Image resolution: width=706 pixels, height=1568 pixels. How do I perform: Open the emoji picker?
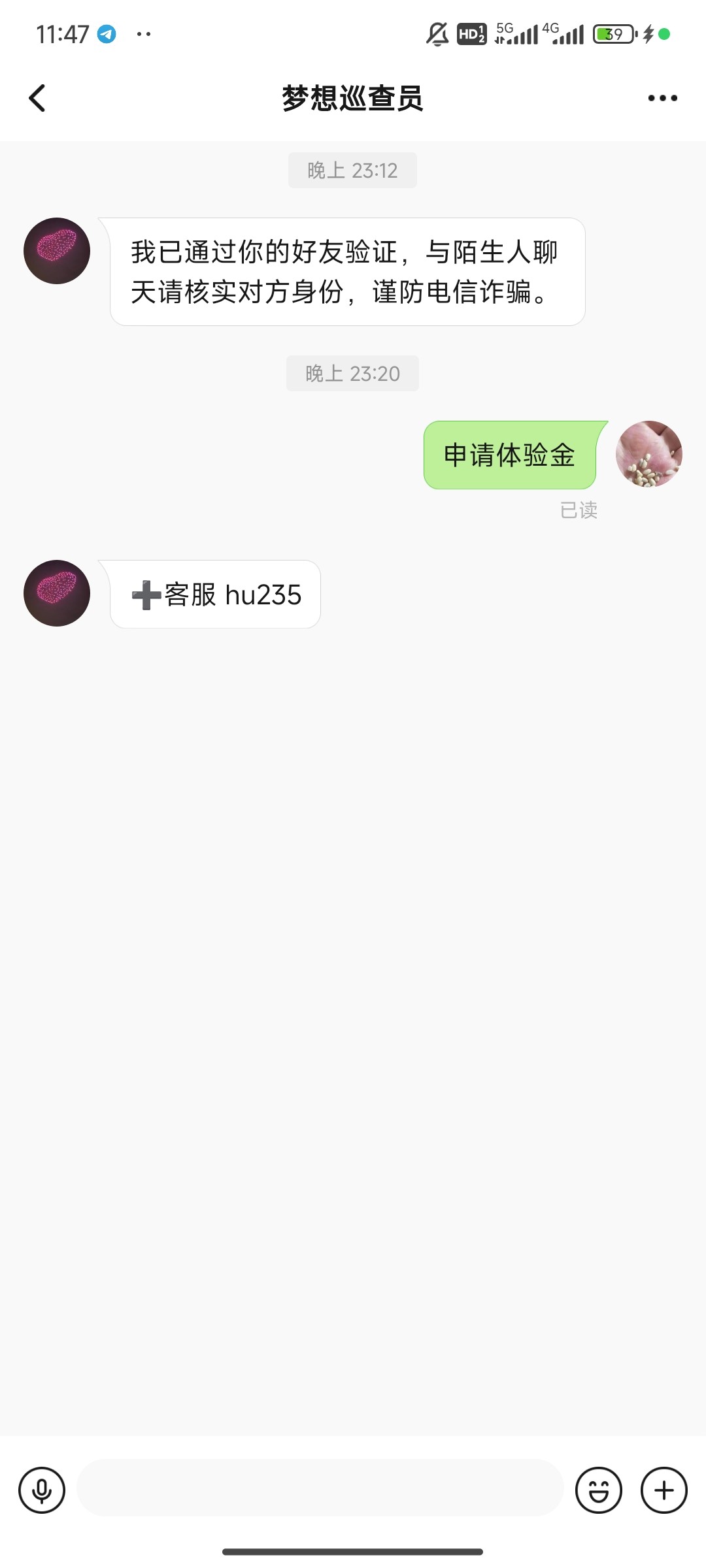coord(598,1490)
